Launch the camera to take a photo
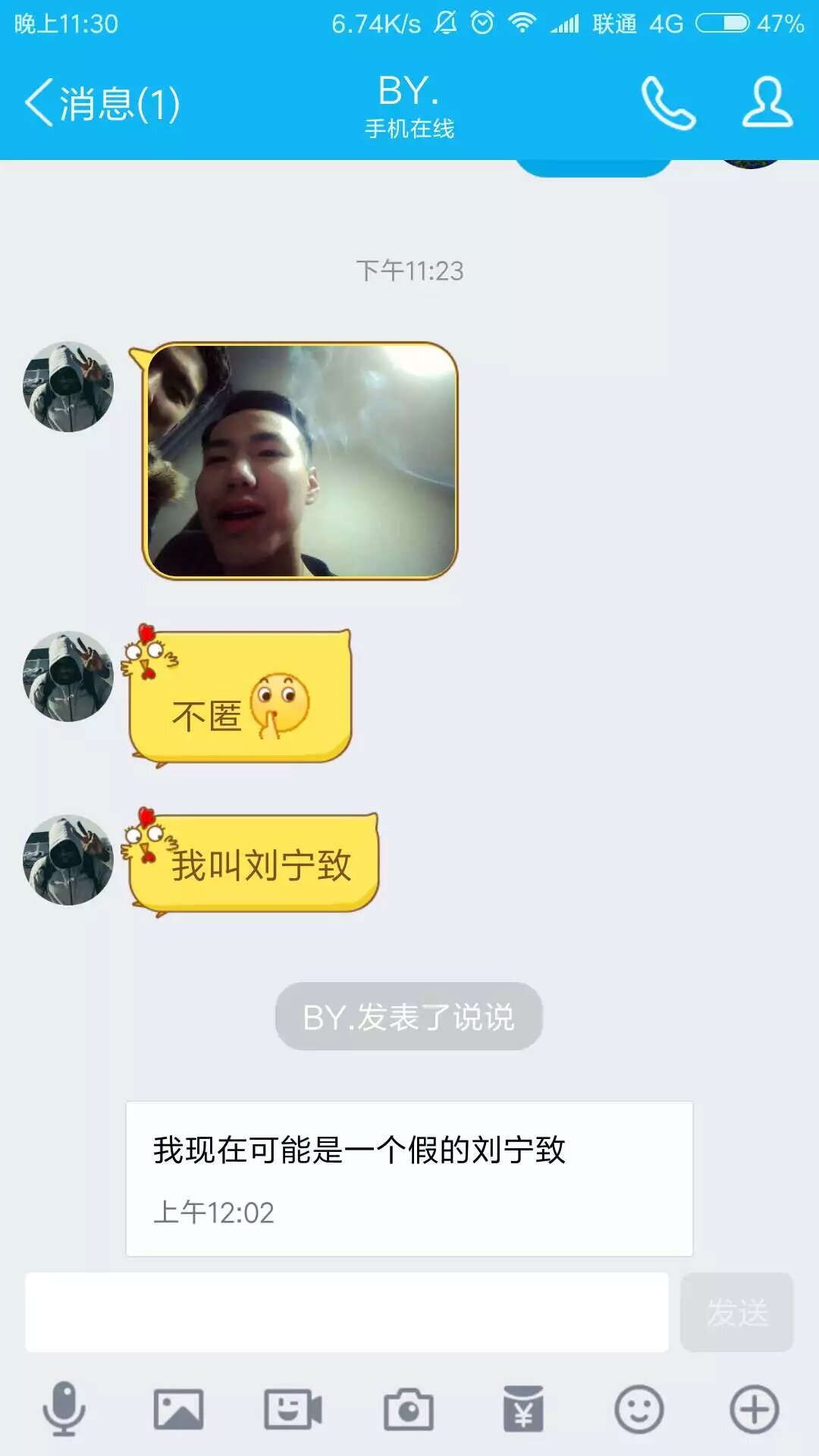The image size is (819, 1456). click(x=408, y=1409)
